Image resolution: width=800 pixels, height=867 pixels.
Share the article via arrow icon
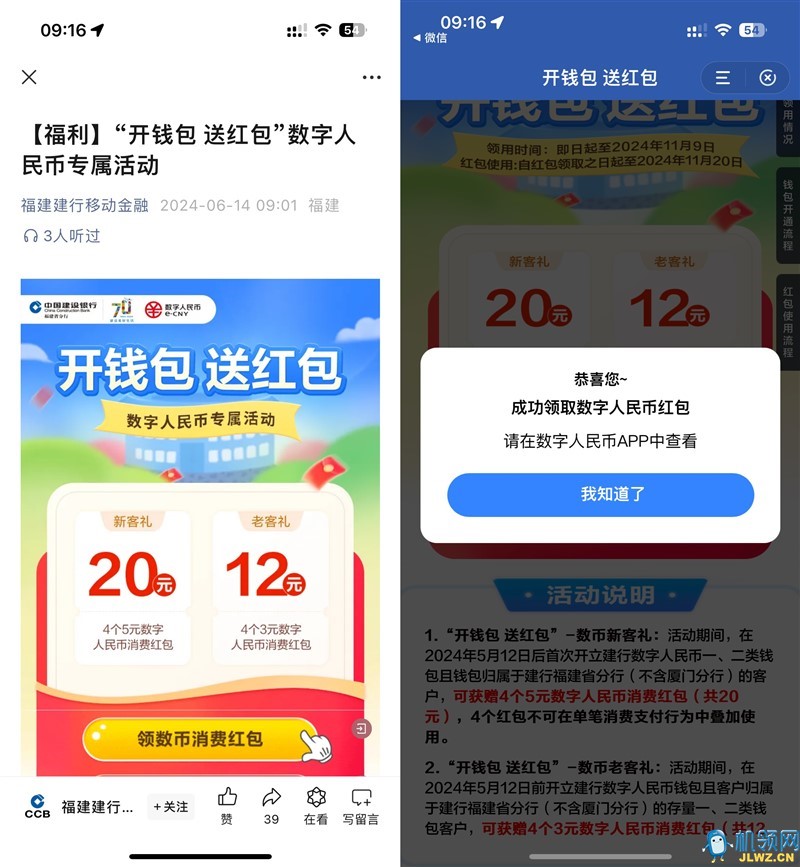(x=271, y=805)
